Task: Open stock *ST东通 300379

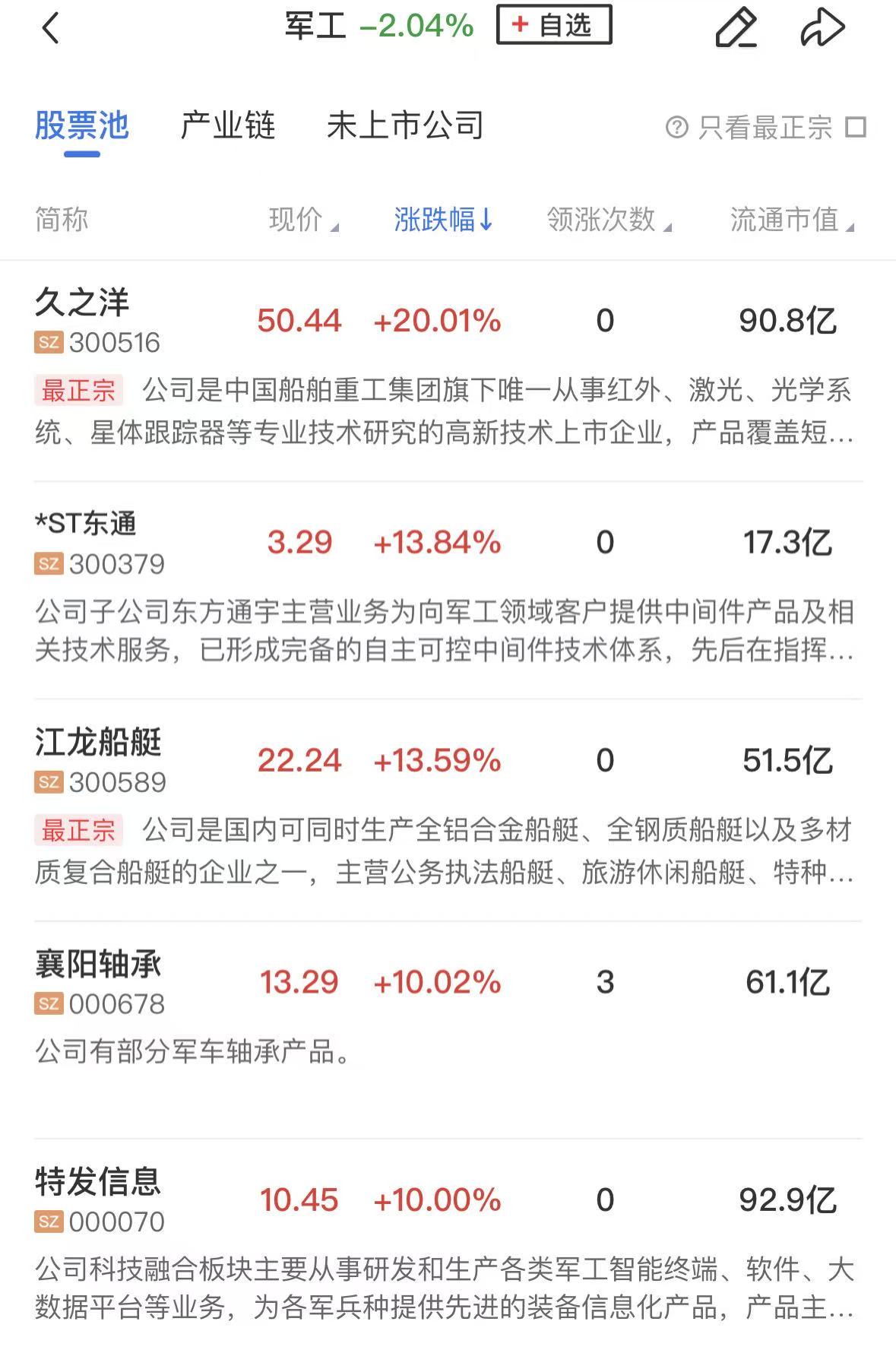Action: pyautogui.click(x=99, y=543)
